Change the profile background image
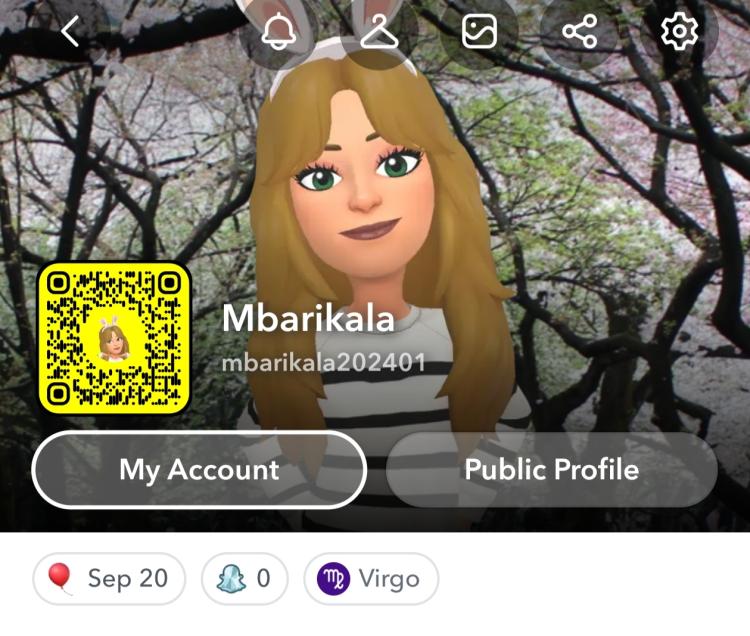This screenshot has width=750, height=636. tap(479, 33)
